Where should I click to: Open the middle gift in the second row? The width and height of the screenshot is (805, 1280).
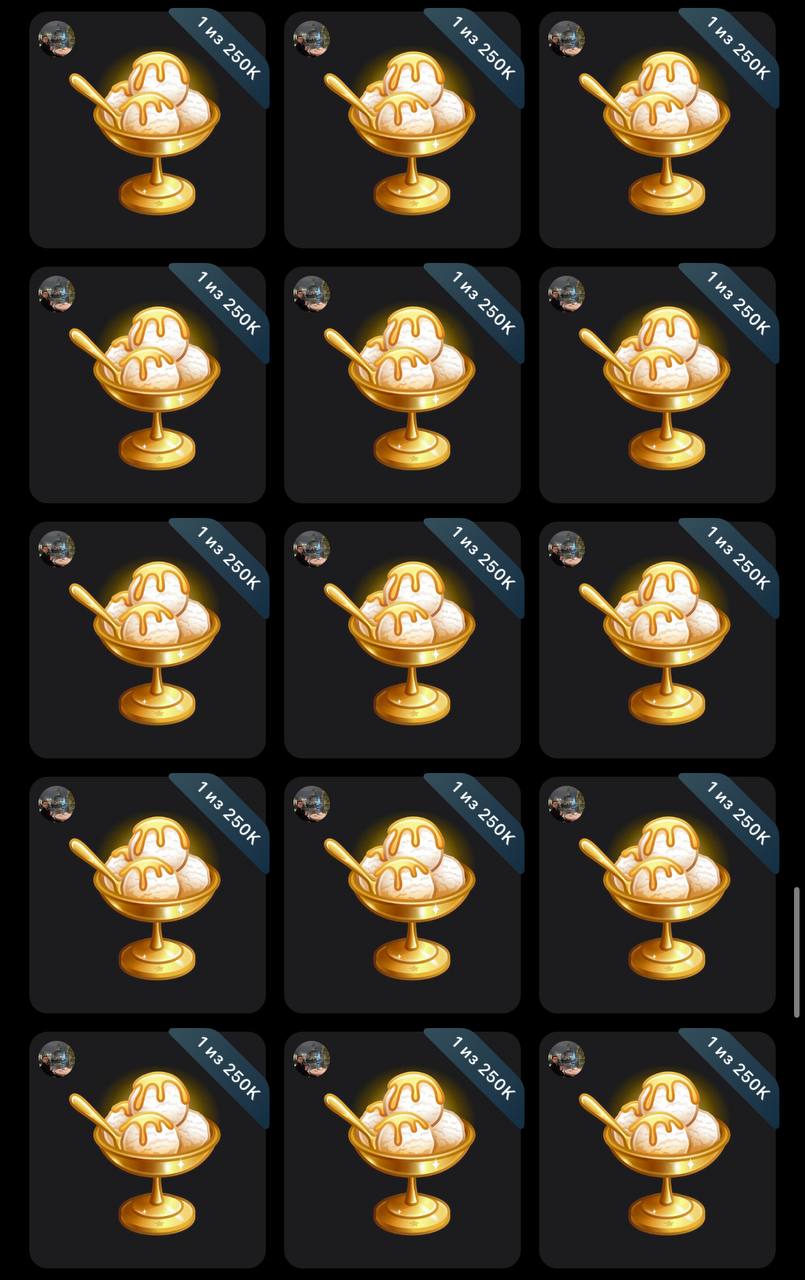[x=402, y=385]
